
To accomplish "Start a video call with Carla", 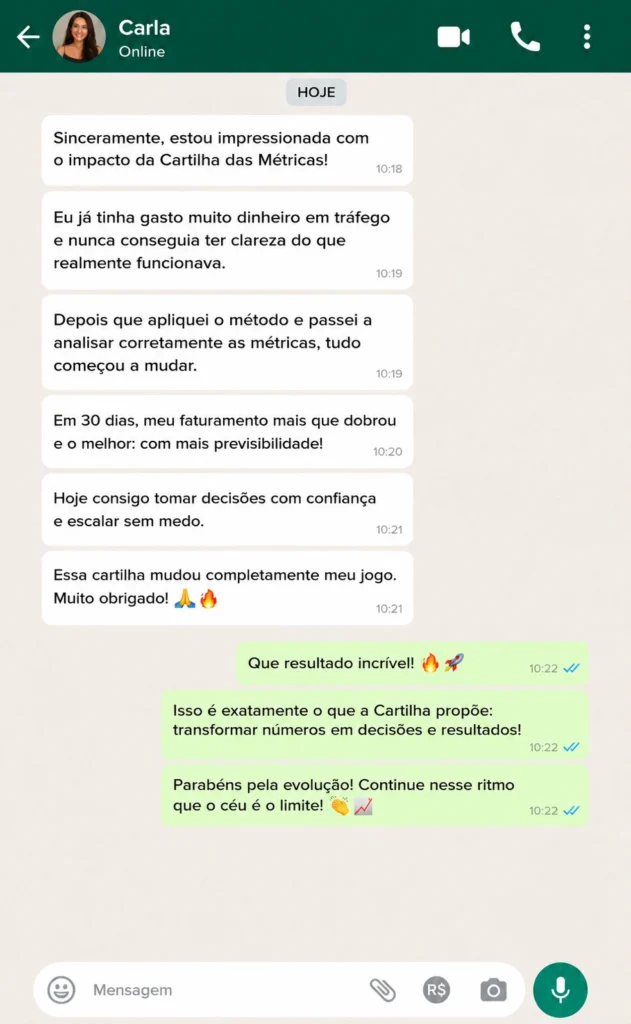I will (453, 37).
